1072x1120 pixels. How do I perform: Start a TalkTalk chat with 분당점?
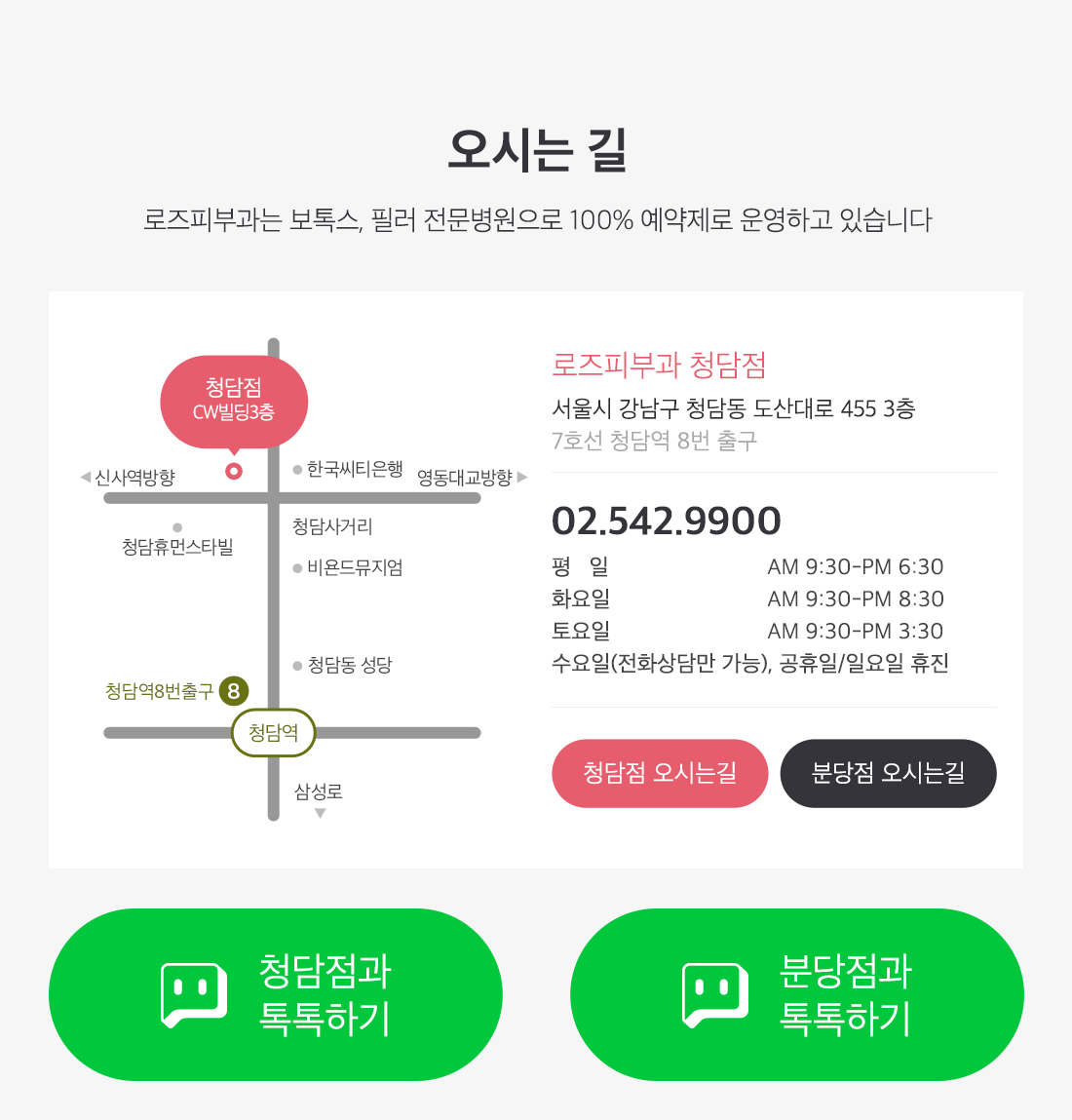[796, 994]
